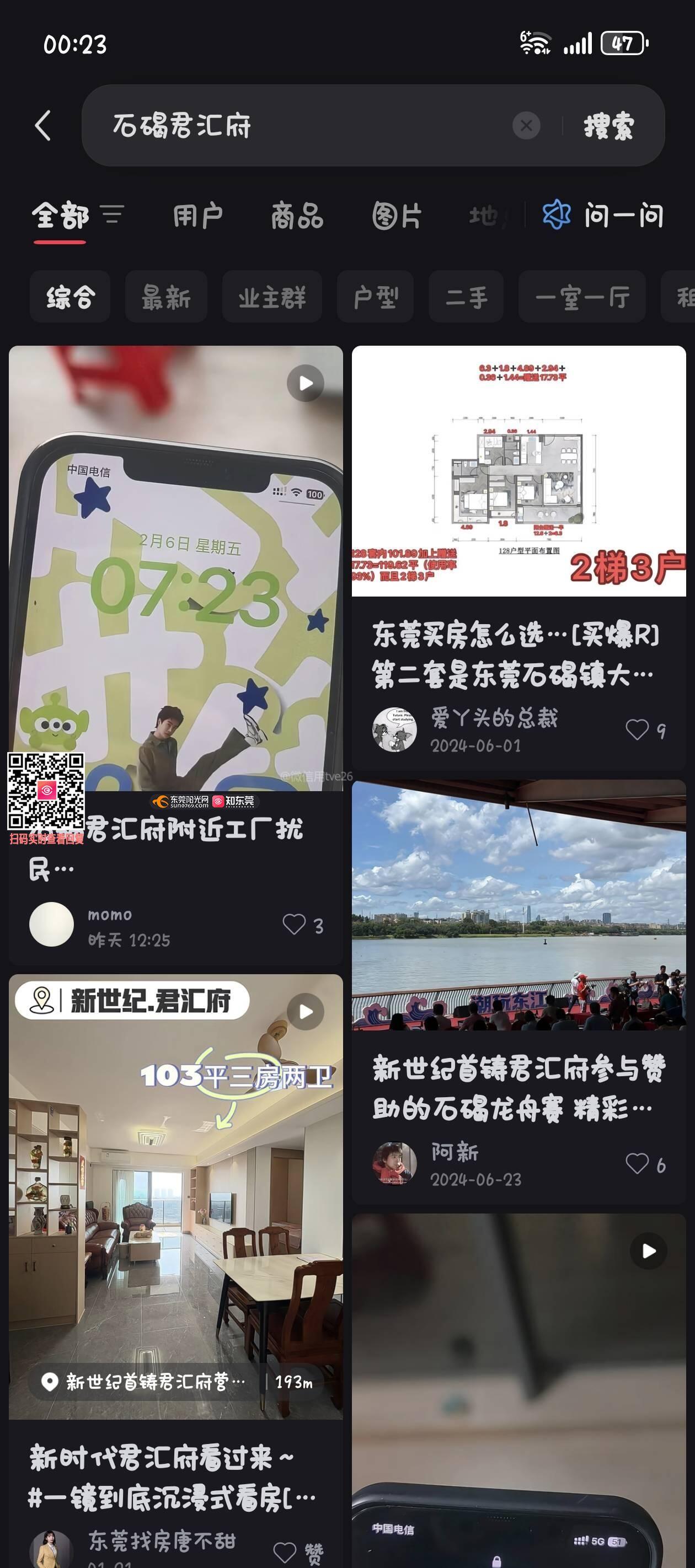This screenshot has height=1568, width=695.
Task: Switch to the 用户 tab
Action: click(x=198, y=216)
